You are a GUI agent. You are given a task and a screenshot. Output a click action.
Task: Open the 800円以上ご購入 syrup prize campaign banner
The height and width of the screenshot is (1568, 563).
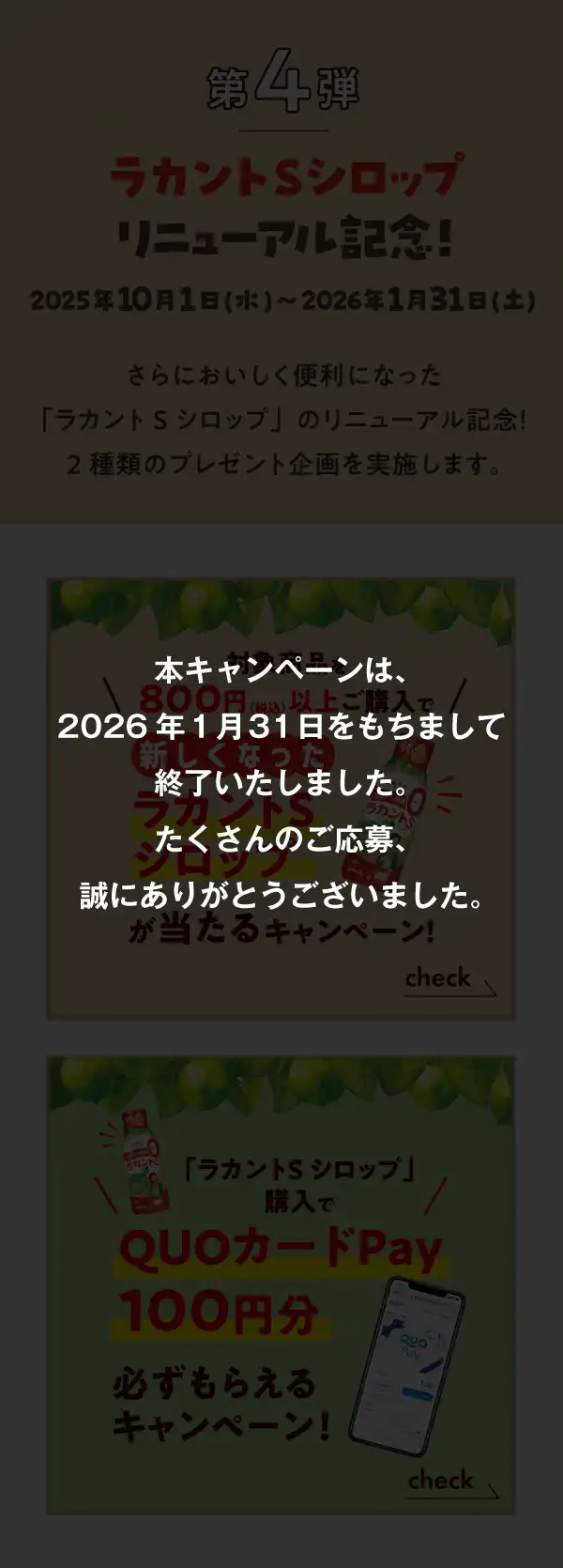click(281, 798)
